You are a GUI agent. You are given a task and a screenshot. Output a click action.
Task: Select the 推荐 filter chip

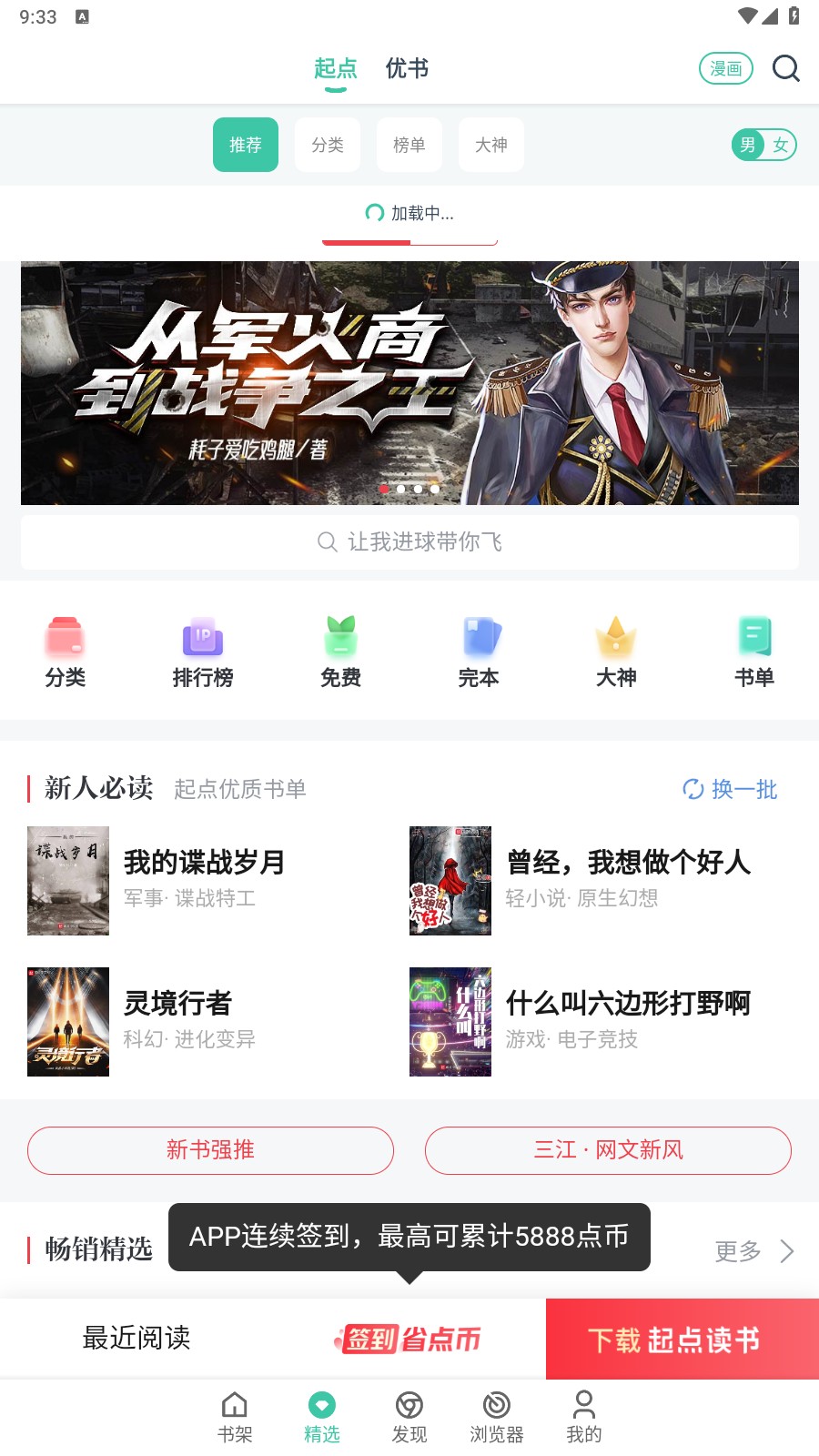click(245, 145)
